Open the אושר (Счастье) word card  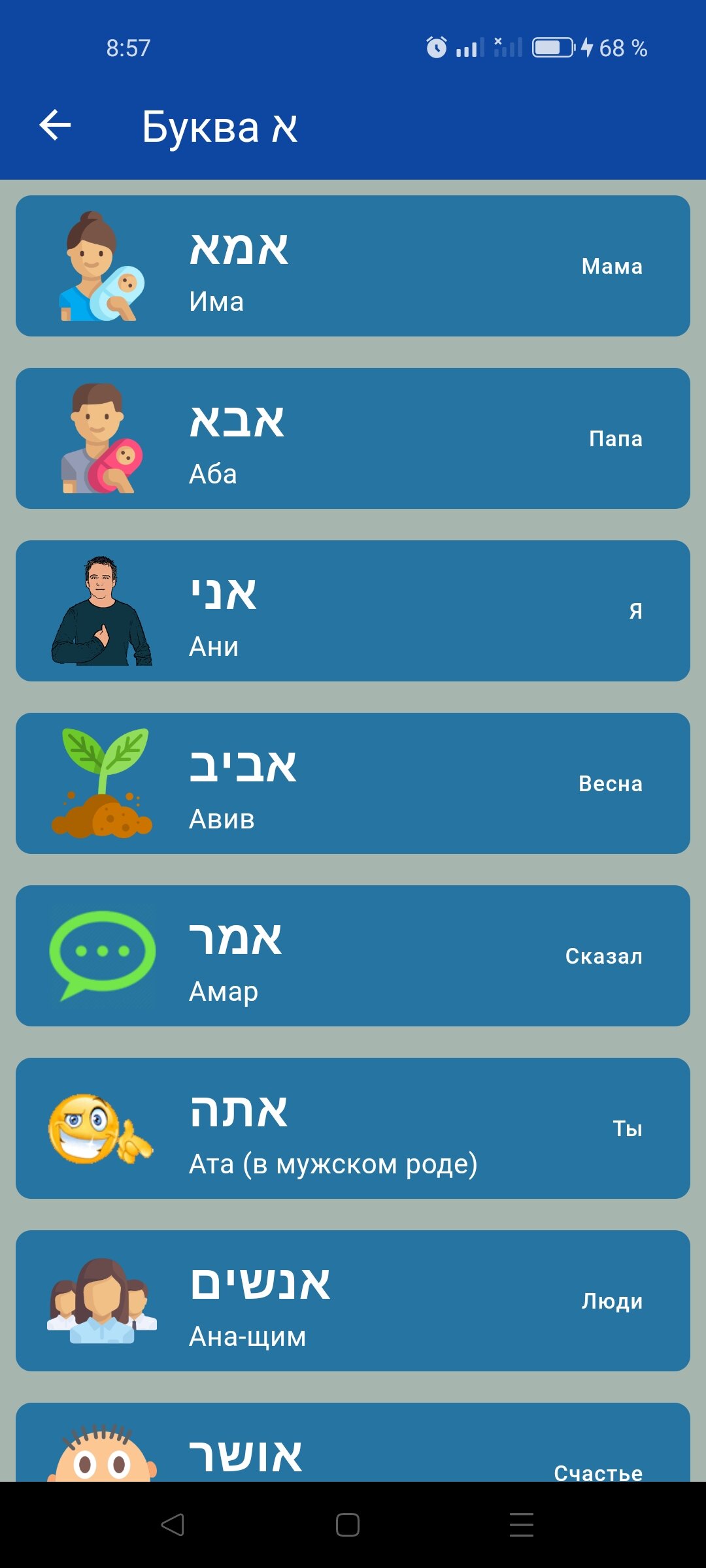pyautogui.click(x=353, y=1442)
